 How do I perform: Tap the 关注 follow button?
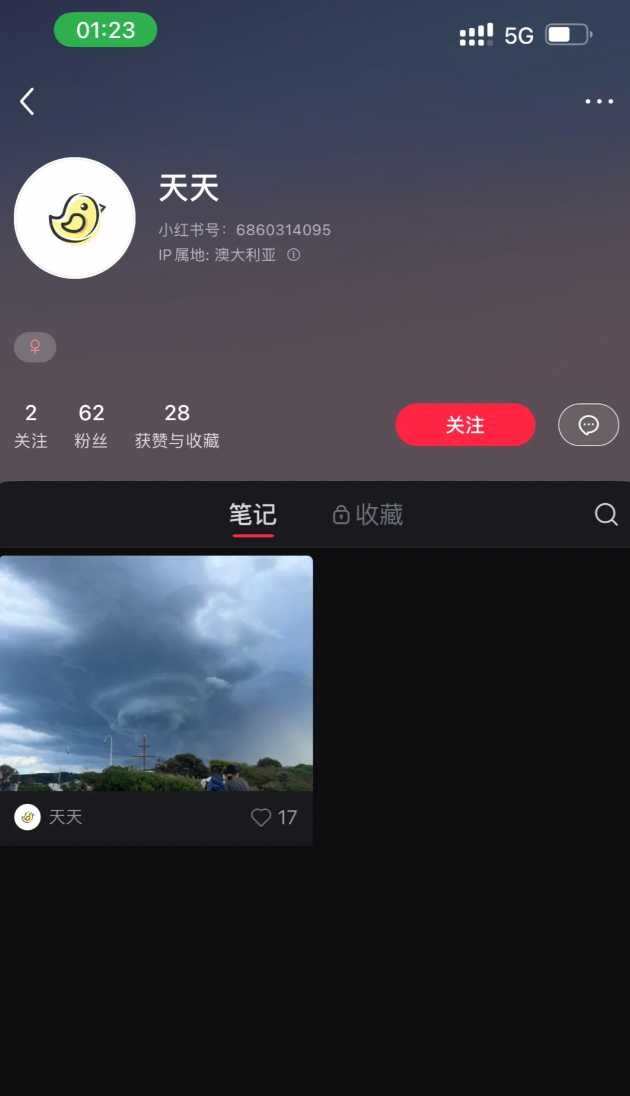465,425
